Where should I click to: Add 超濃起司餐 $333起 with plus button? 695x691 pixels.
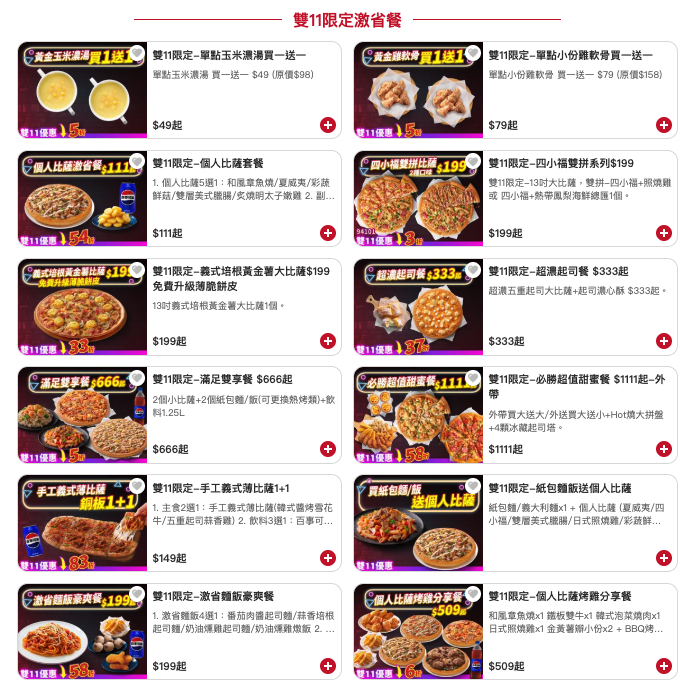[x=664, y=341]
